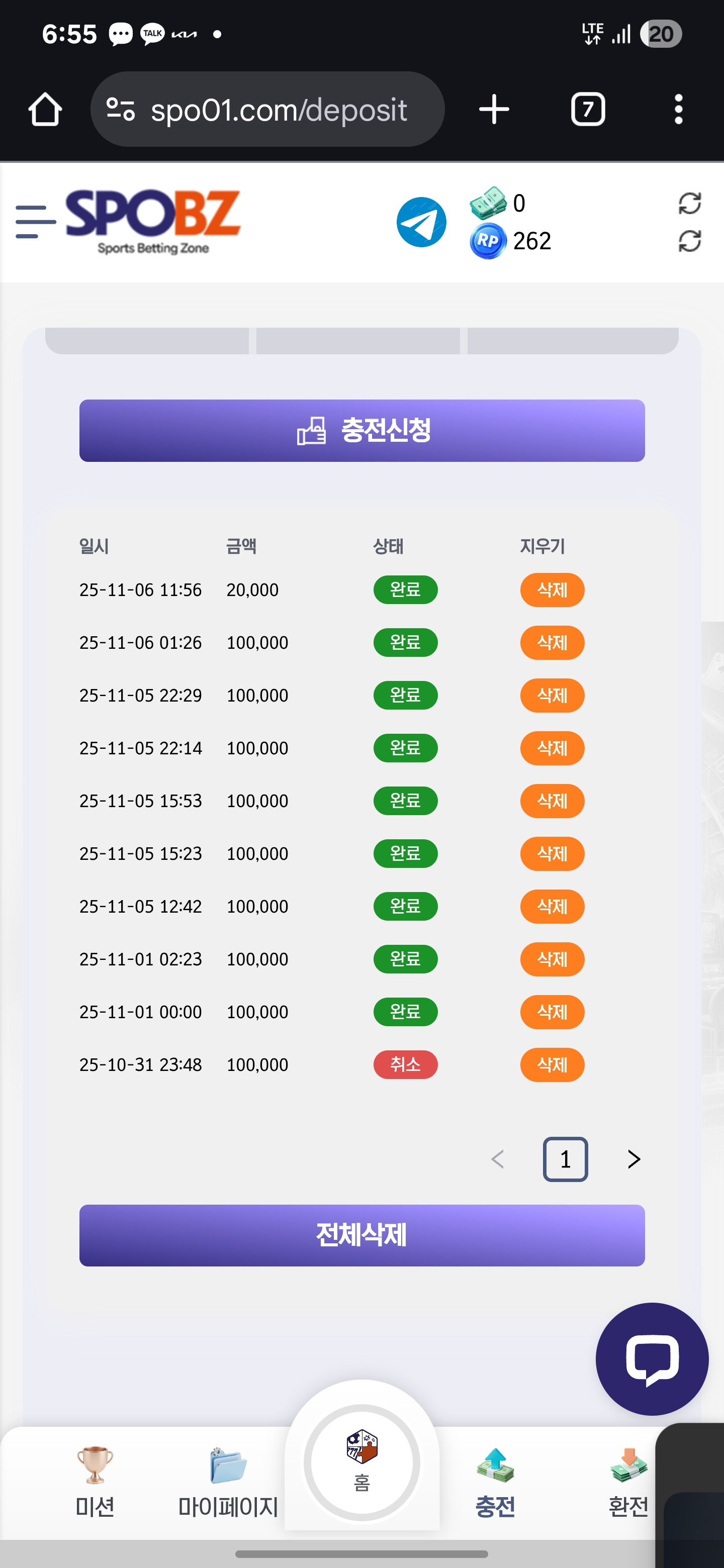Viewport: 724px width, 1568px height.
Task: Go to the next page arrow
Action: click(x=633, y=1159)
